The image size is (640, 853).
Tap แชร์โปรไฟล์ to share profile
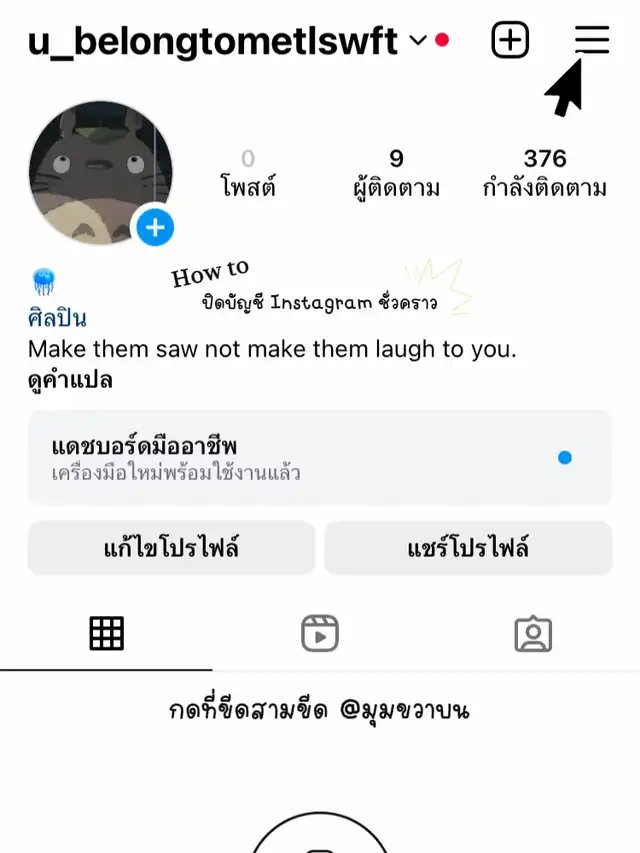468,548
